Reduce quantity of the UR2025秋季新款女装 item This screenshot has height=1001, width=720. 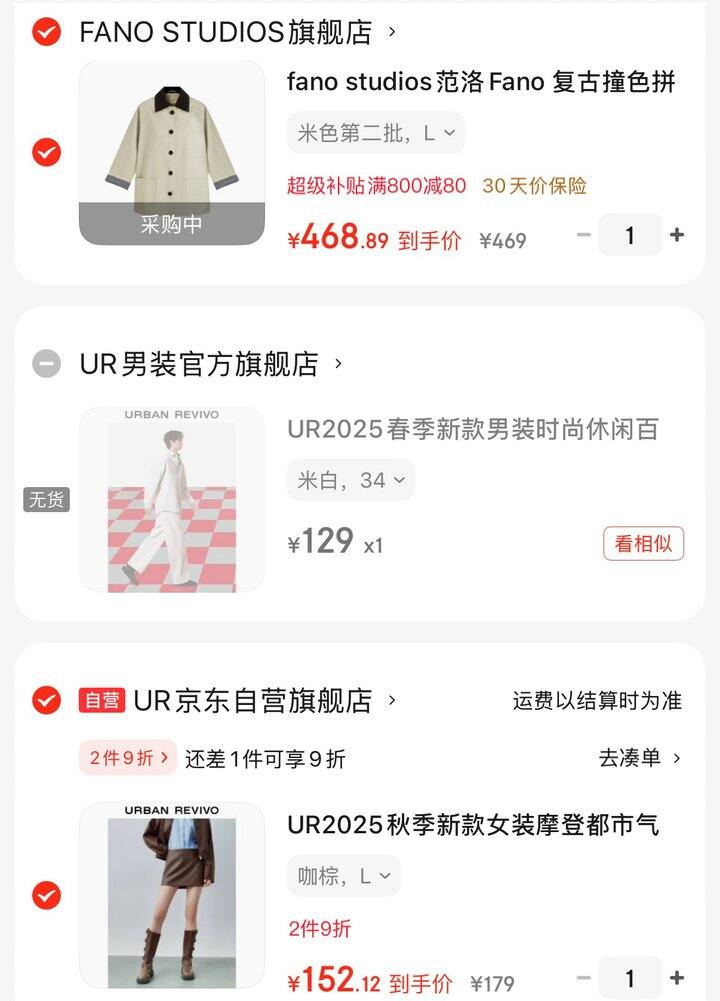click(584, 978)
